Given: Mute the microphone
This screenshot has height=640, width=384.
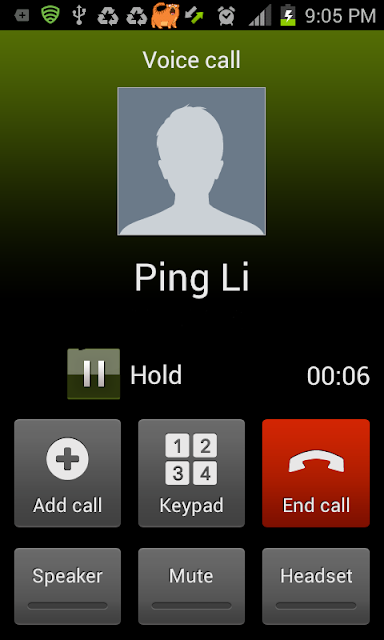Looking at the screenshot, I should [x=191, y=586].
